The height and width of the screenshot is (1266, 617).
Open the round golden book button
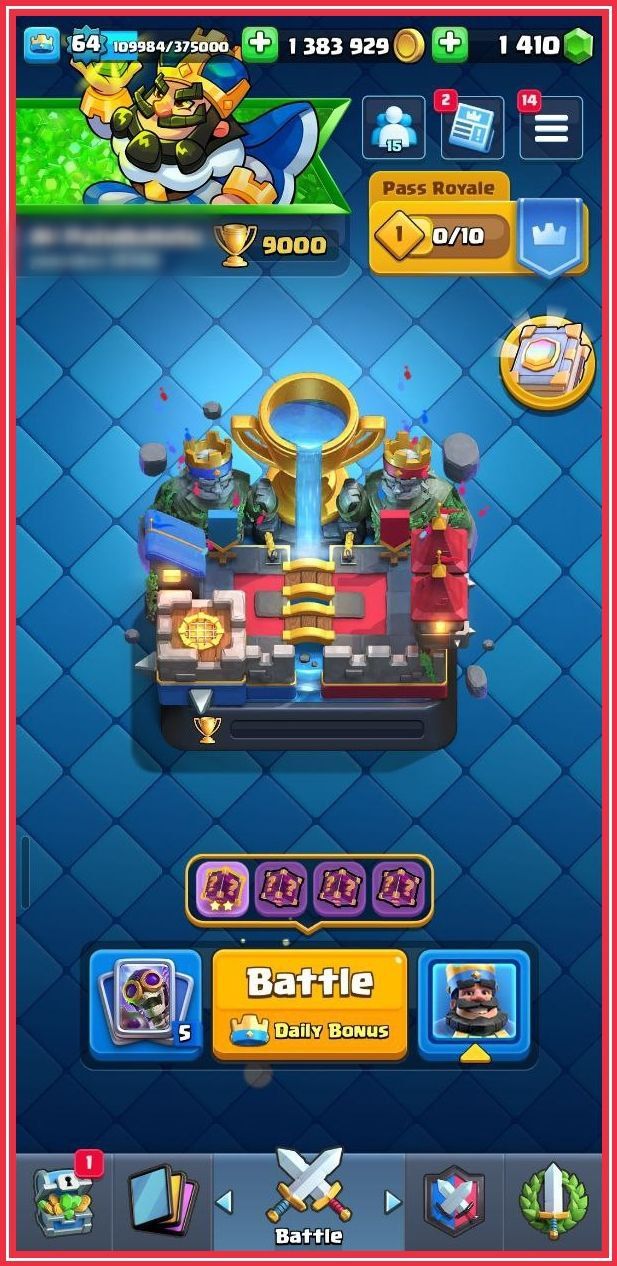click(x=547, y=364)
